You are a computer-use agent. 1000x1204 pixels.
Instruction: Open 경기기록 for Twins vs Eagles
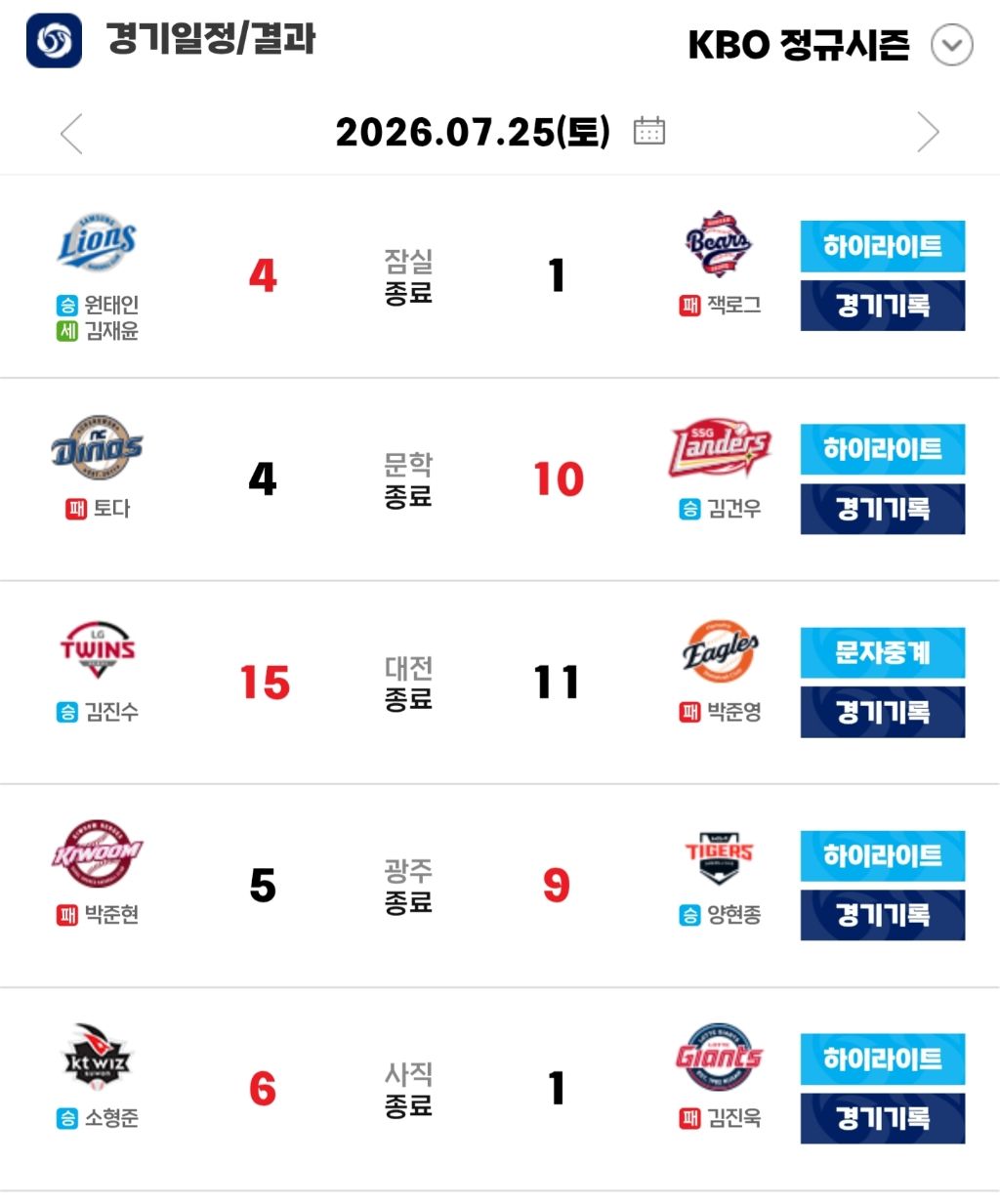click(x=883, y=712)
